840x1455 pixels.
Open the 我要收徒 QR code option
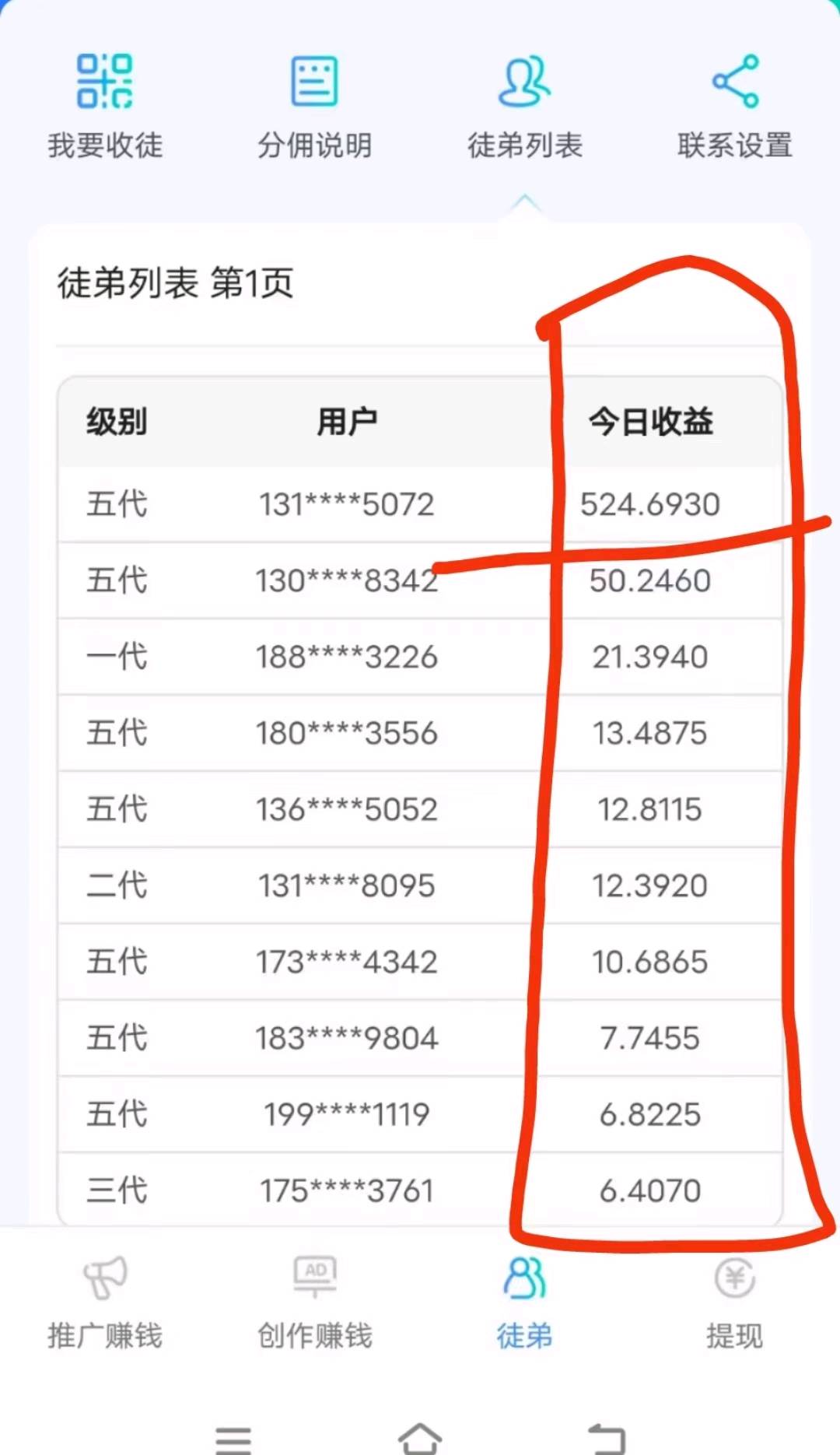point(105,107)
